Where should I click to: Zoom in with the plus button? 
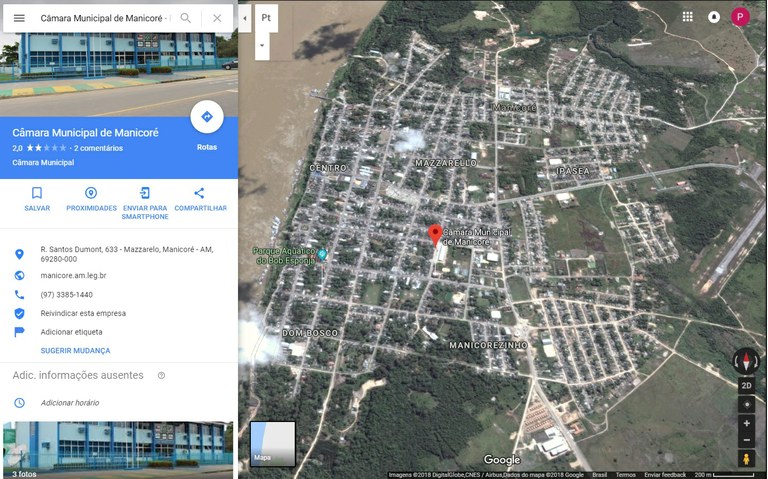coord(746,423)
